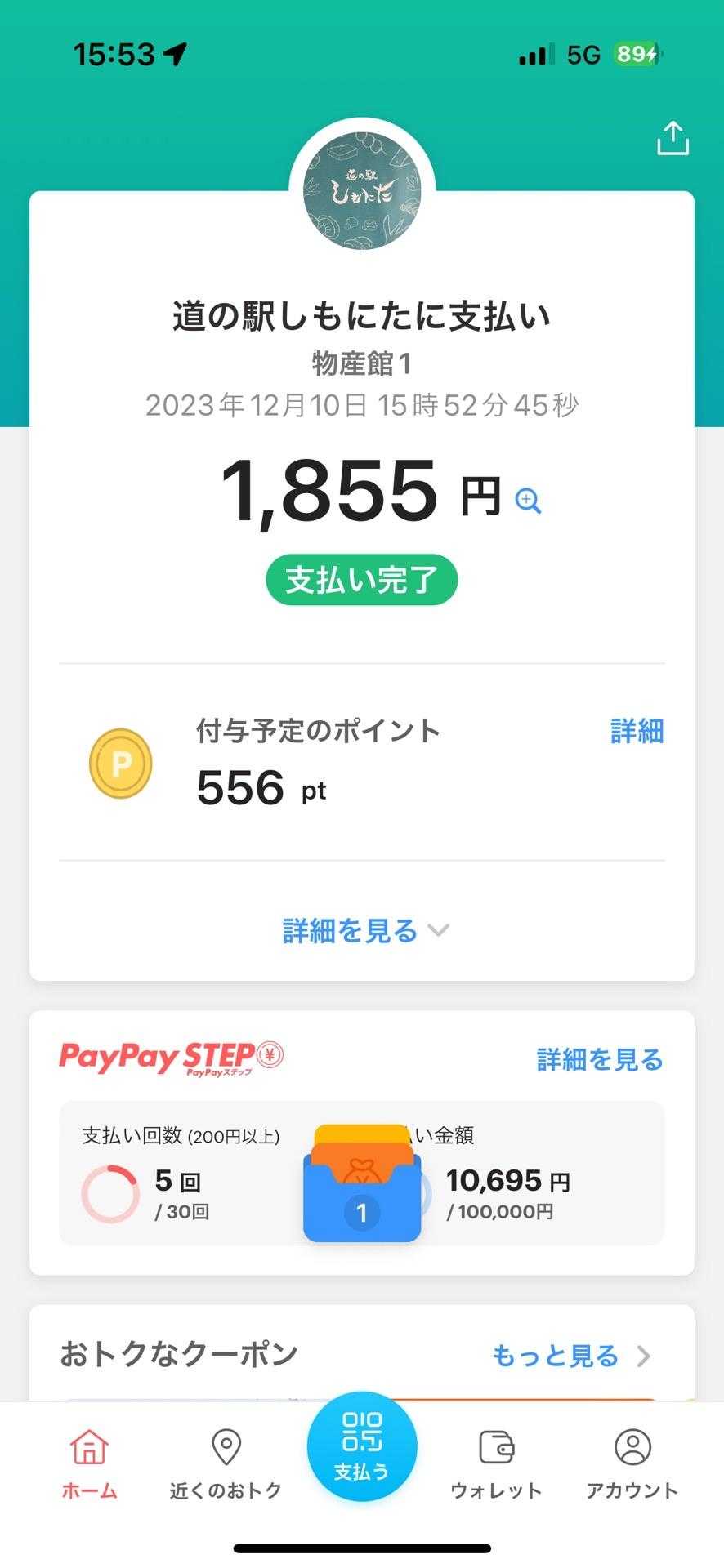
Task: Tap もっと見る for おトクなクーポン
Action: (570, 1356)
